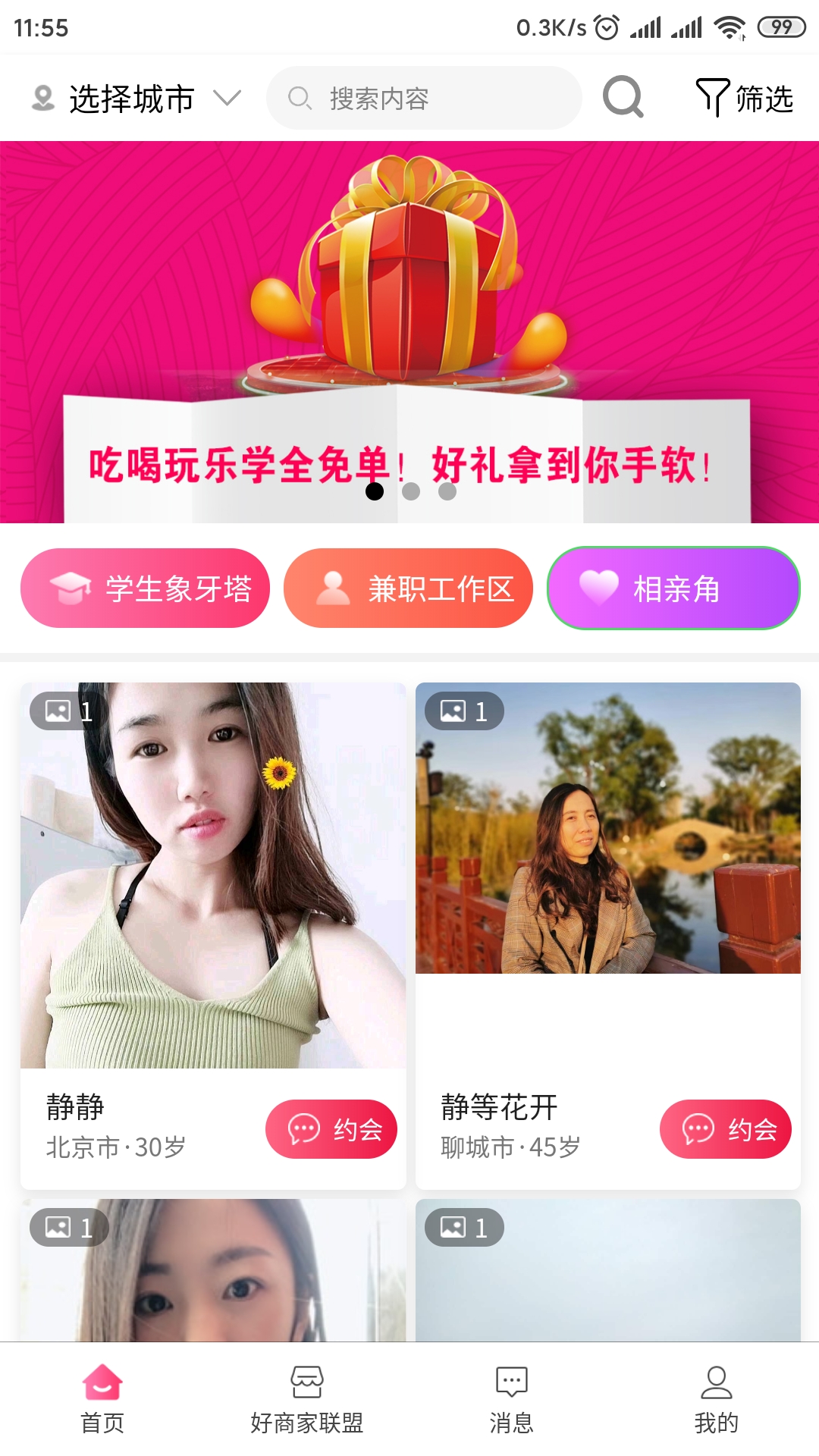819x1456 pixels.
Task: Tap 约会 on 静等花开's card
Action: [726, 1129]
